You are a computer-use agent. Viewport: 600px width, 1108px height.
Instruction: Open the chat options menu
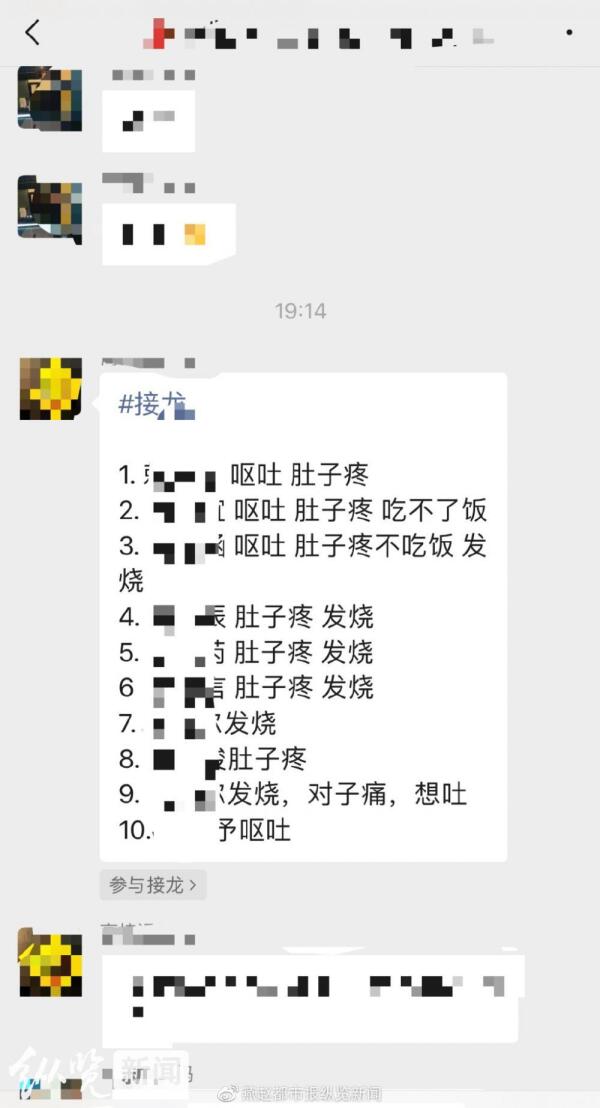pyautogui.click(x=570, y=33)
